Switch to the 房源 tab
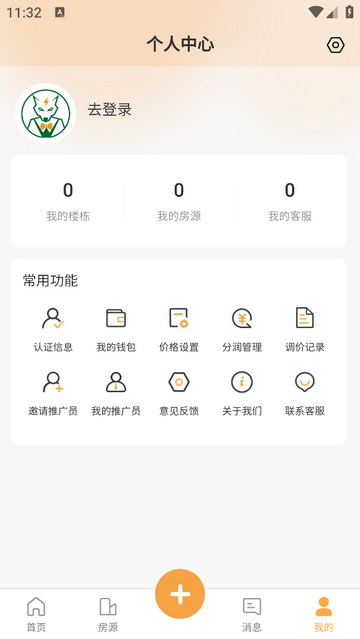The width and height of the screenshot is (360, 639). [108, 614]
